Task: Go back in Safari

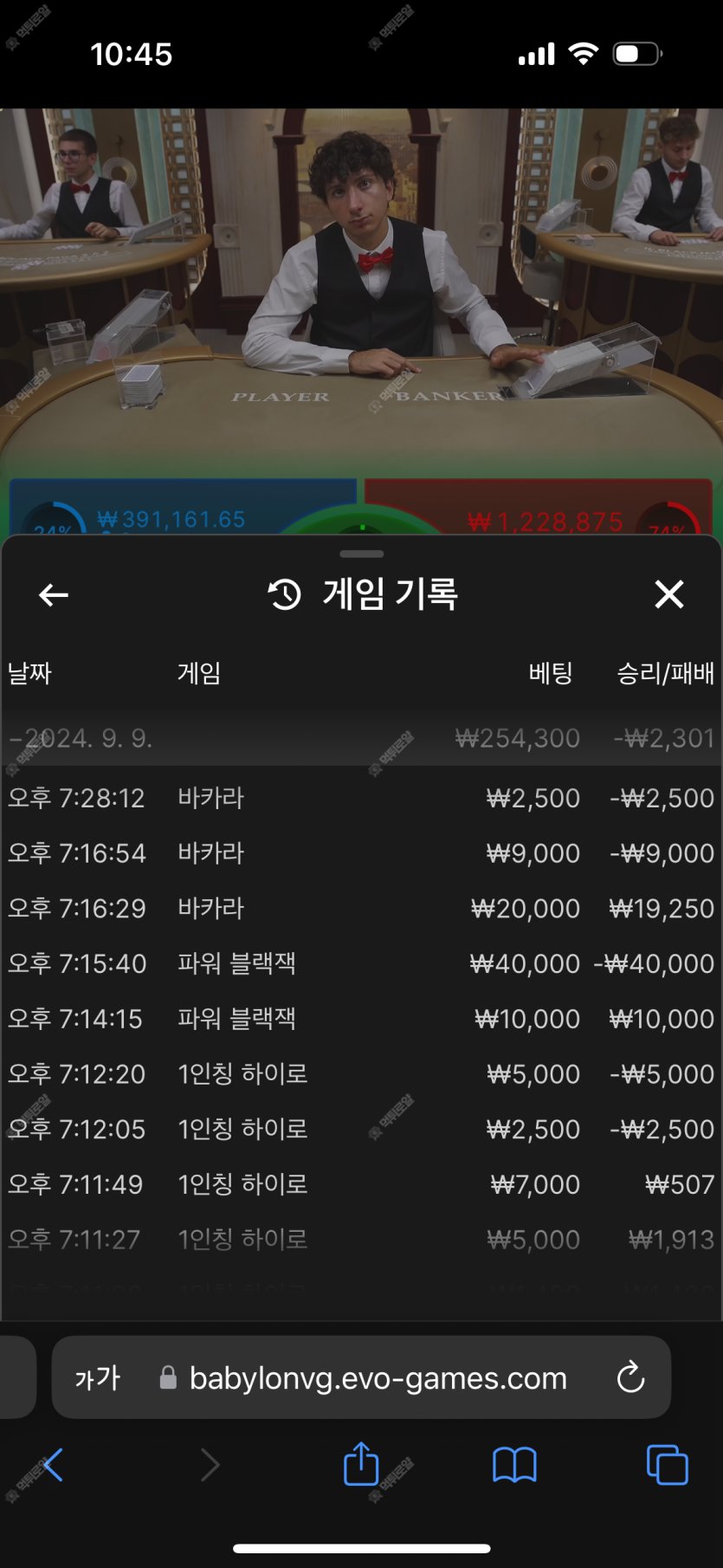Action: [53, 1465]
